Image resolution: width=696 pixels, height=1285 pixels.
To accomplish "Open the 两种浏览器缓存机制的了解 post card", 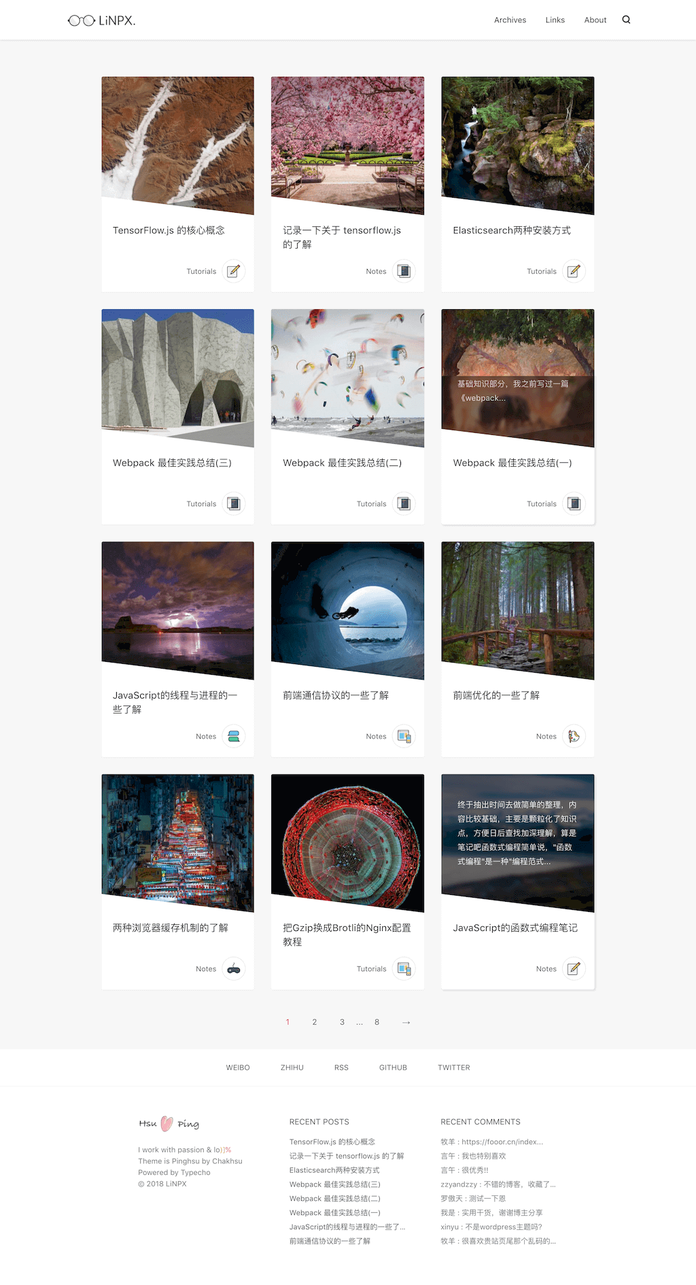I will point(170,928).
